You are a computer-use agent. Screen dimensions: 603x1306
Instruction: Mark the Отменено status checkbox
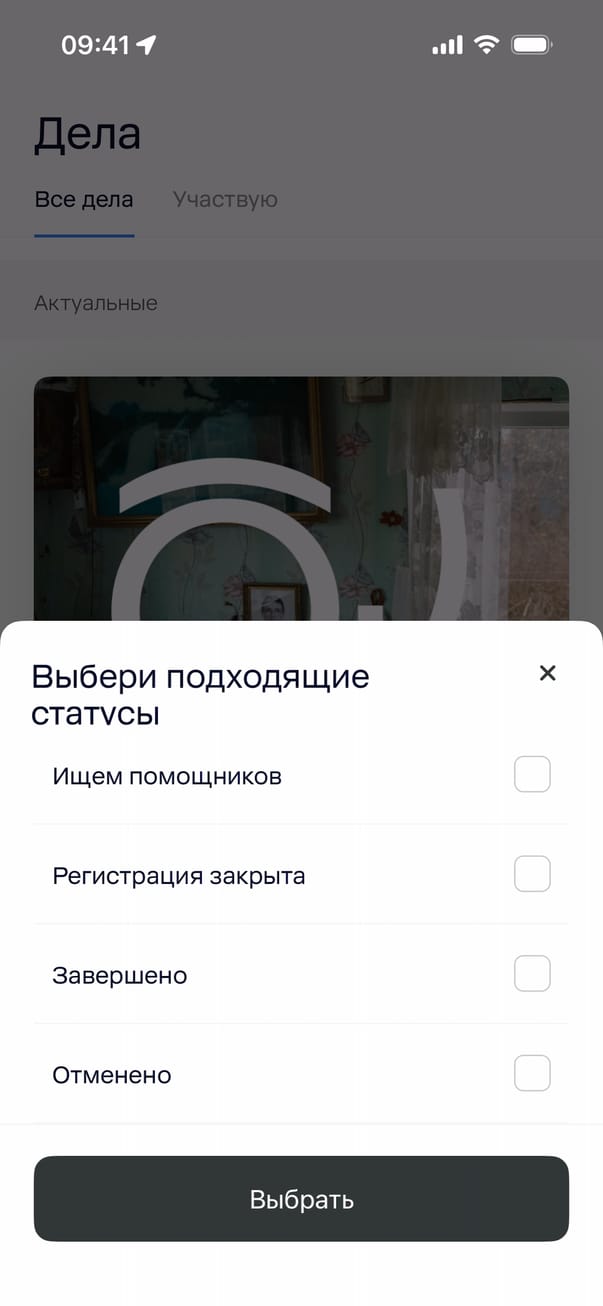click(x=532, y=1074)
